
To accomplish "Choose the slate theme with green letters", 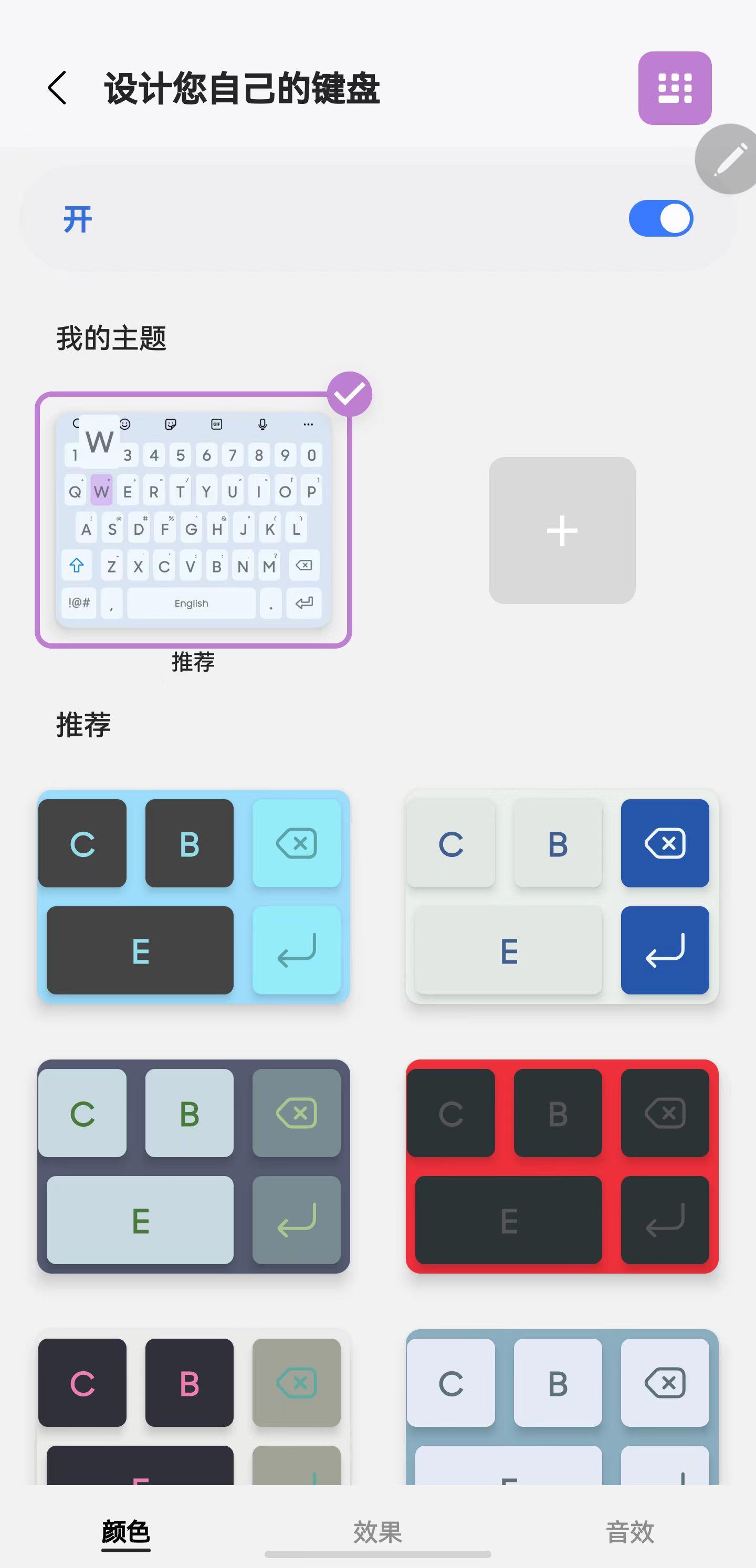I will pyautogui.click(x=194, y=1166).
